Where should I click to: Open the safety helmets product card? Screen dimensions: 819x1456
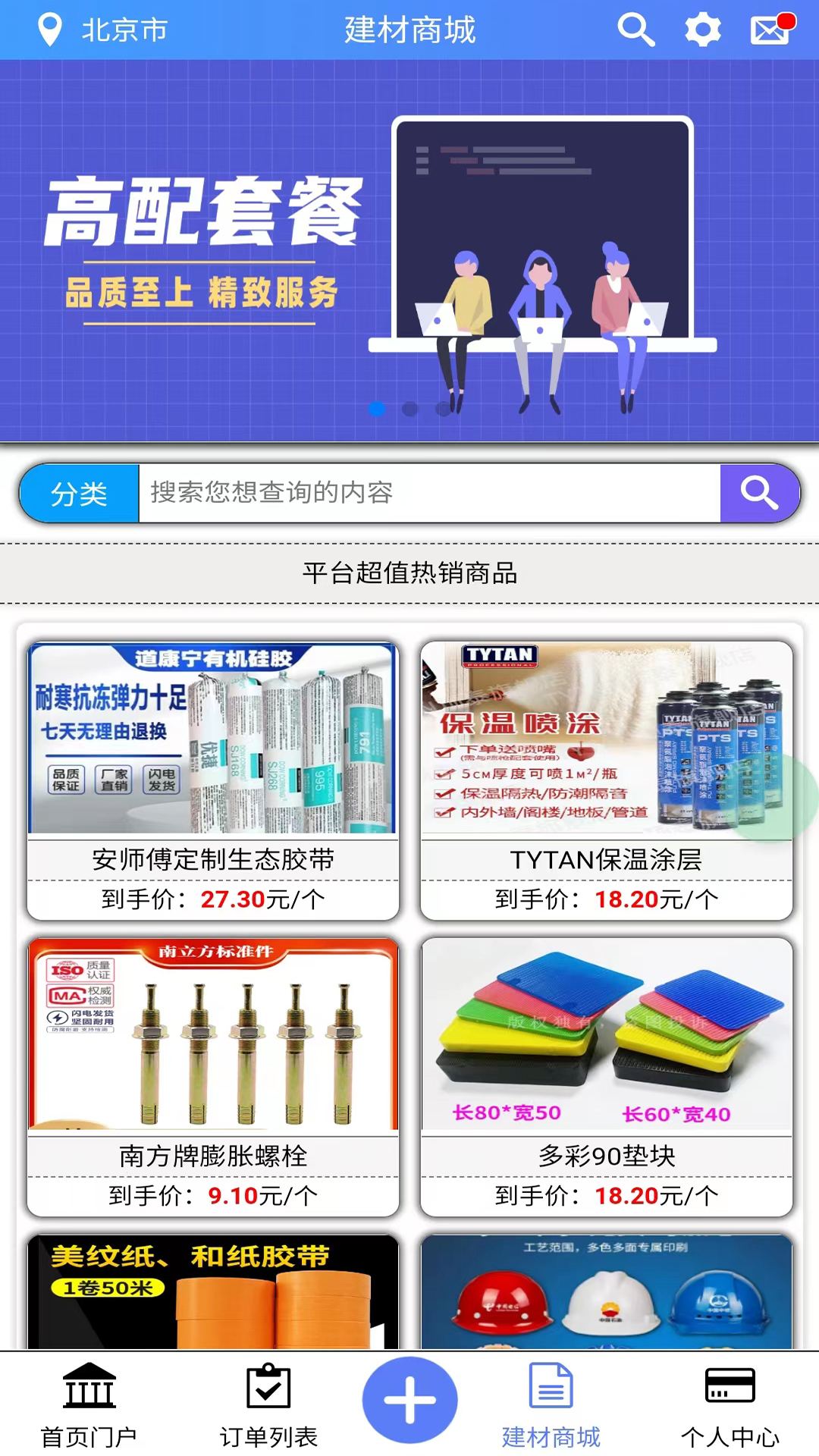click(x=607, y=1292)
